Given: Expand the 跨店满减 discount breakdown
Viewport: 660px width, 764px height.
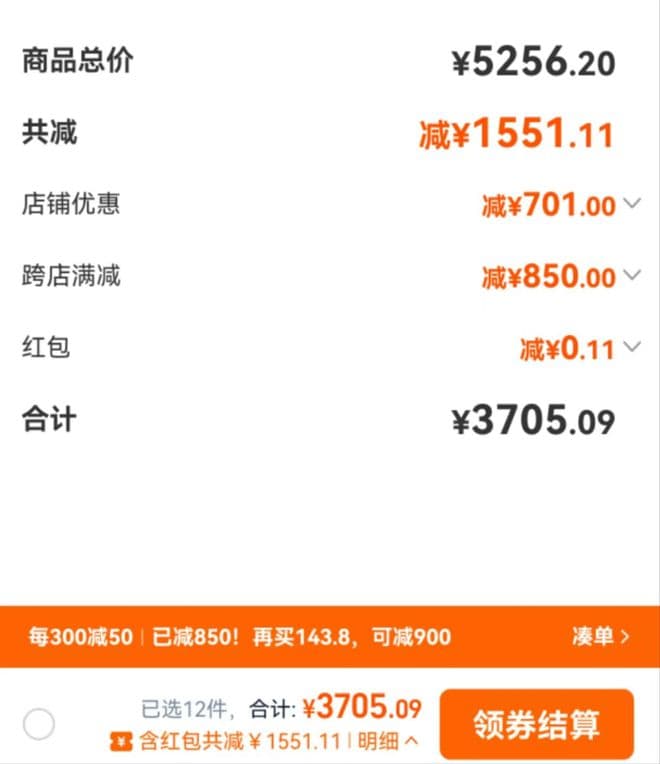Looking at the screenshot, I should click(x=631, y=275).
